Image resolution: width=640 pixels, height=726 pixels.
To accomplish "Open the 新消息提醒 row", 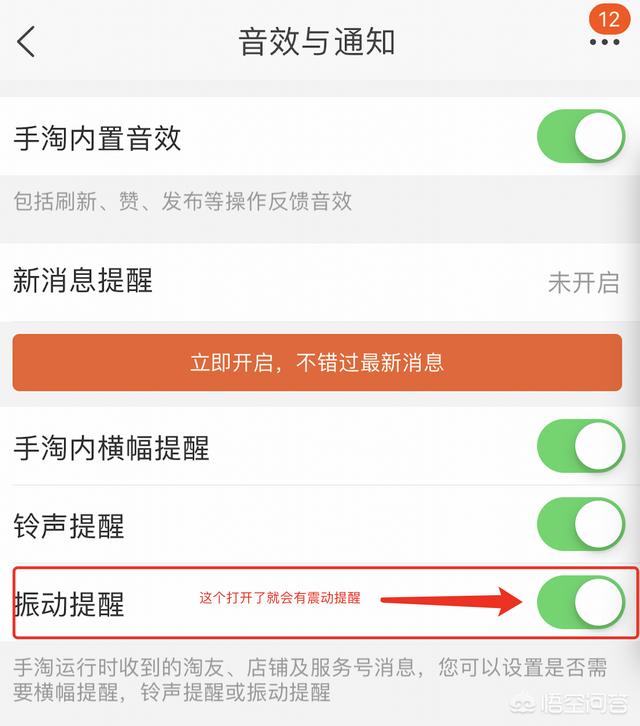I will coord(320,281).
